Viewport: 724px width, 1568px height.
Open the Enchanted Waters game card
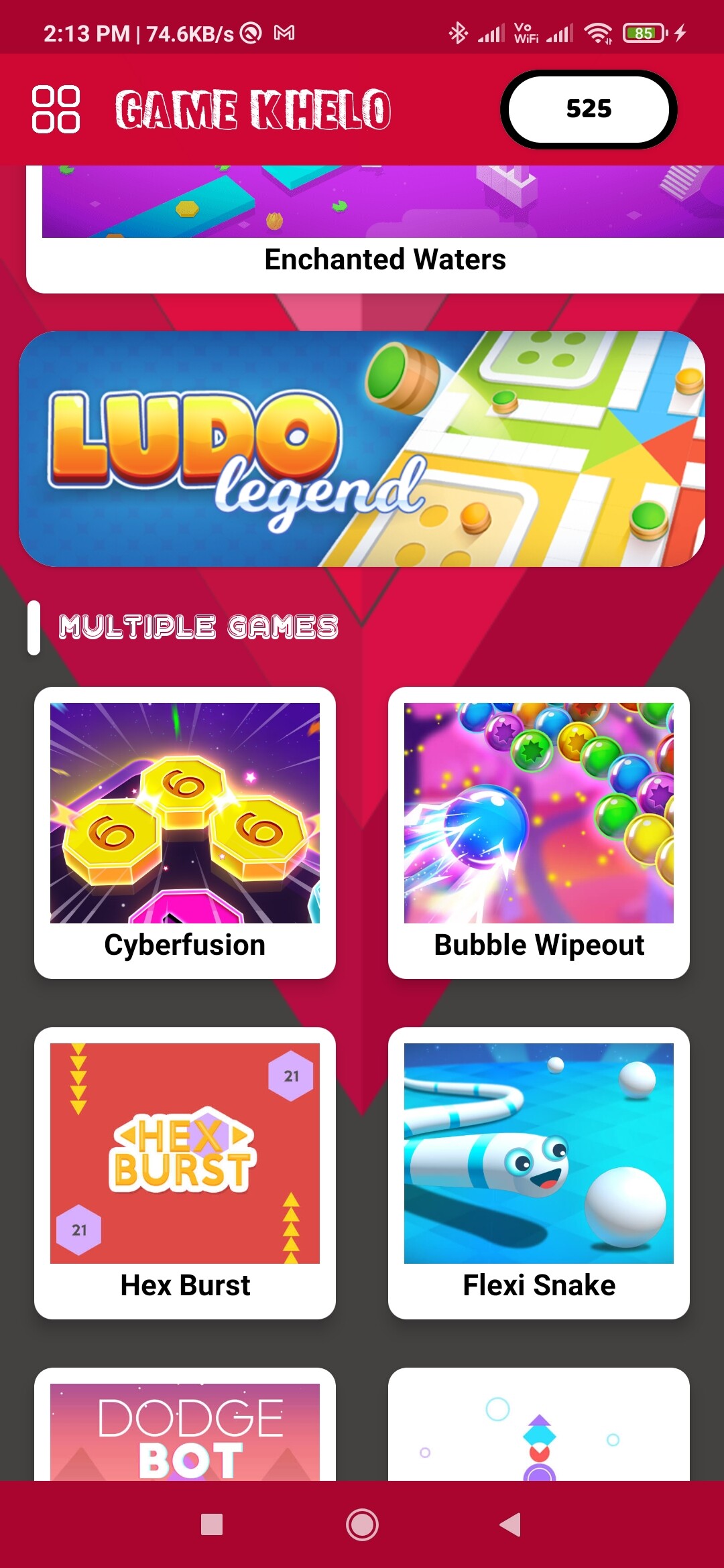(375, 229)
